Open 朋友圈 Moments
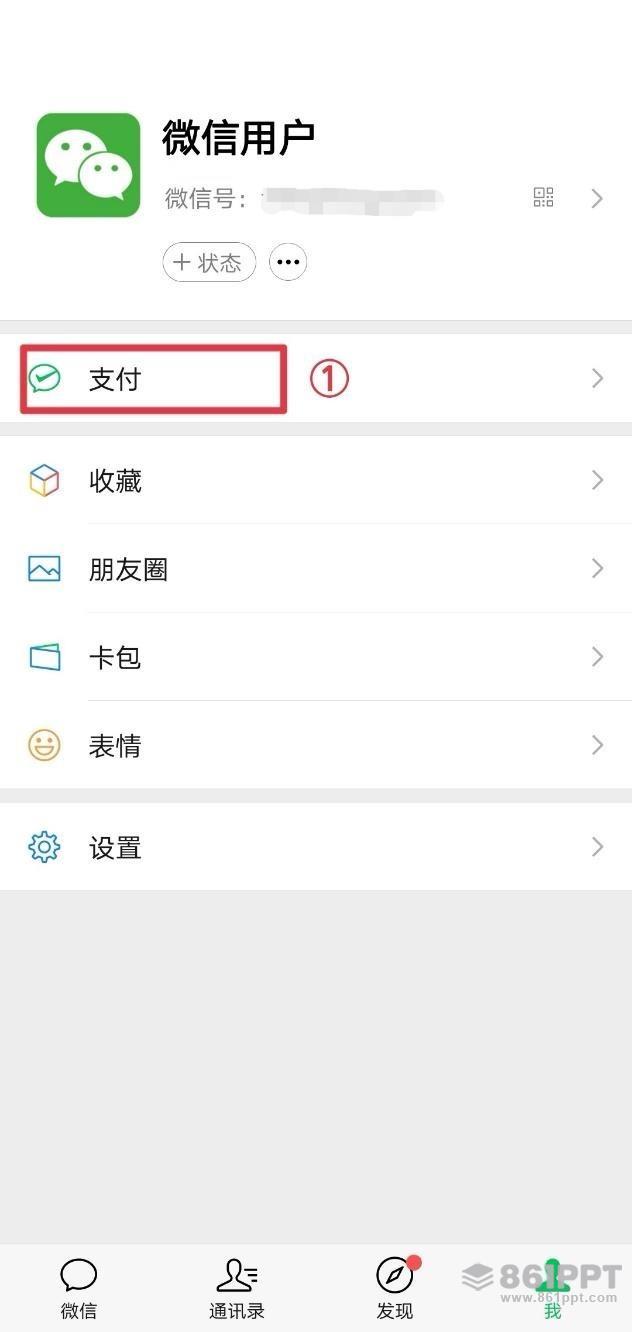Image resolution: width=632 pixels, height=1332 pixels. click(x=316, y=568)
